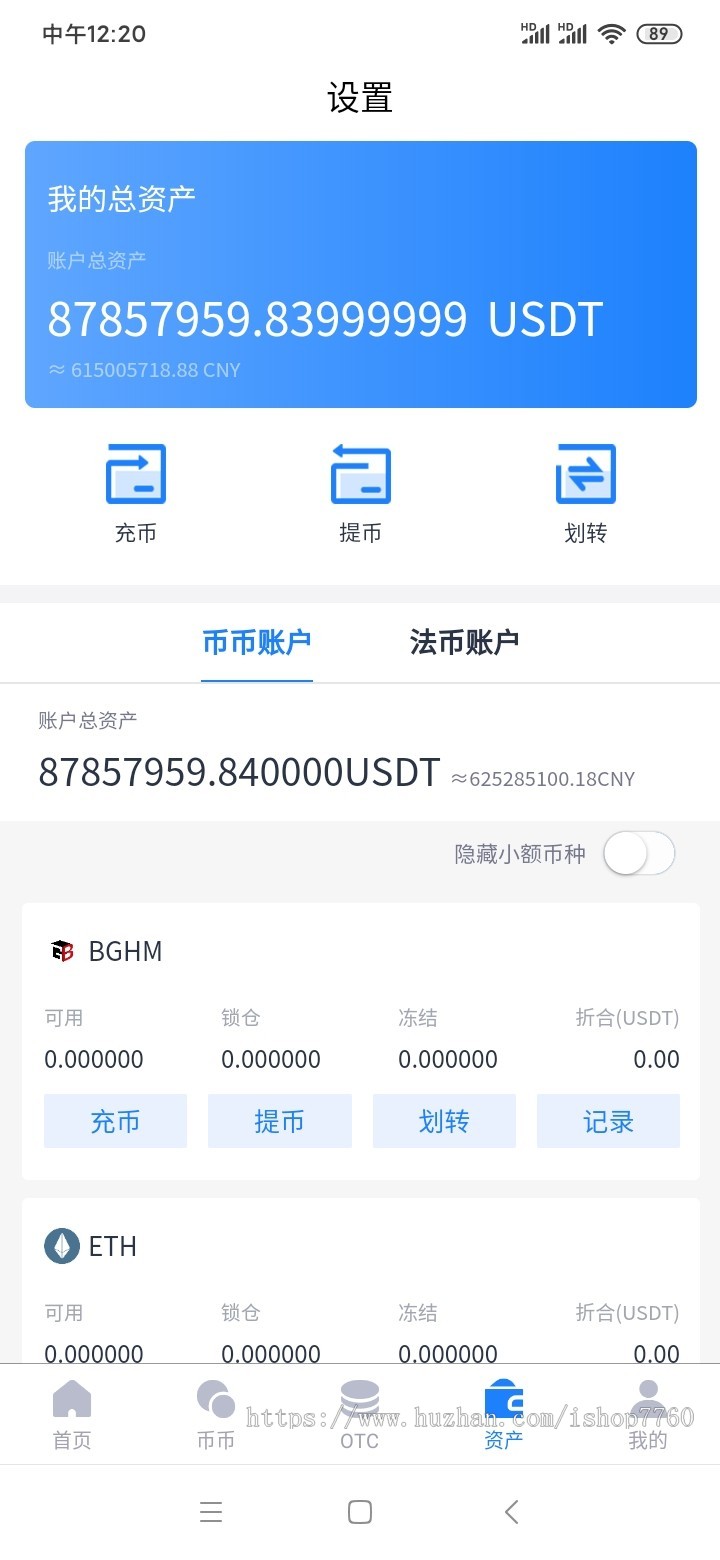Tap 充币 deposit button under BGHM
Viewport: 720px width, 1560px height.
tap(115, 1121)
